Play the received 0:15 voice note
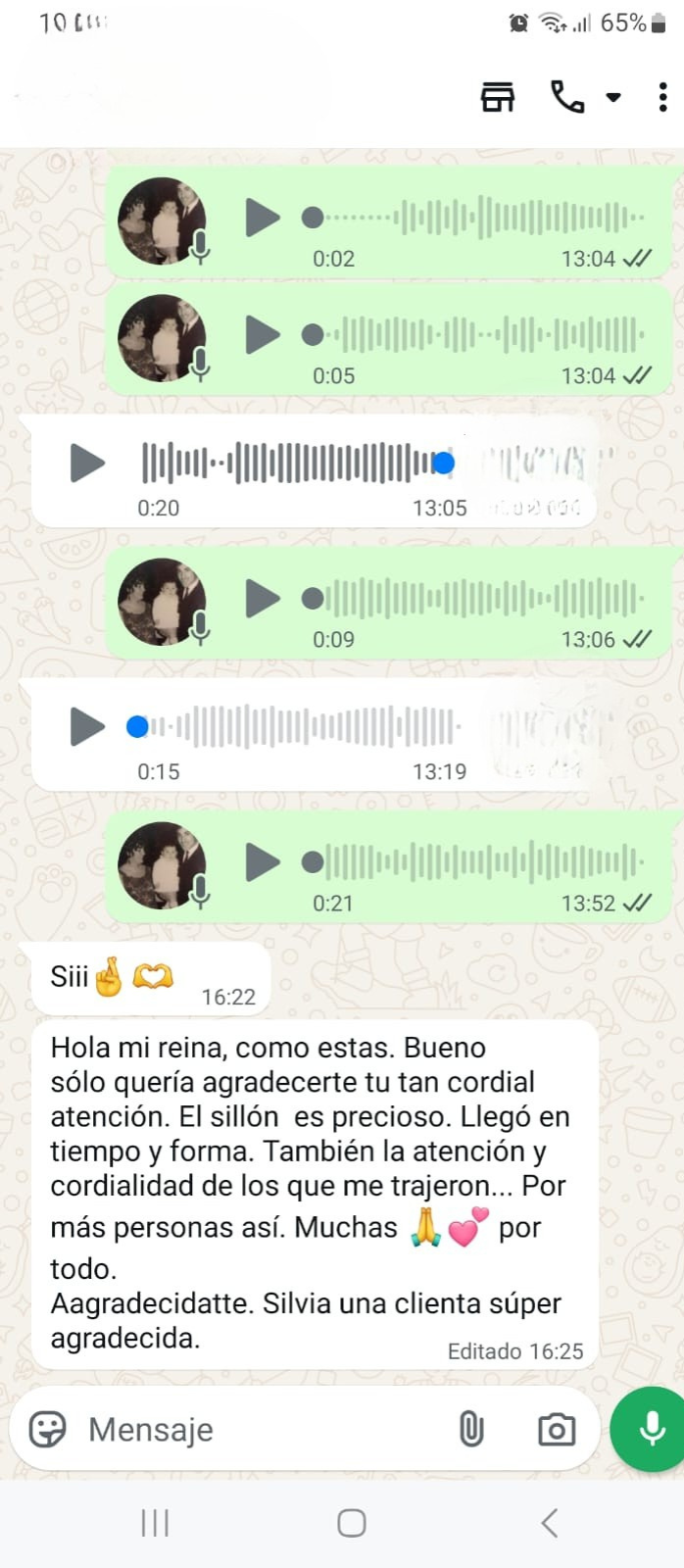This screenshot has width=684, height=1568. click(87, 726)
